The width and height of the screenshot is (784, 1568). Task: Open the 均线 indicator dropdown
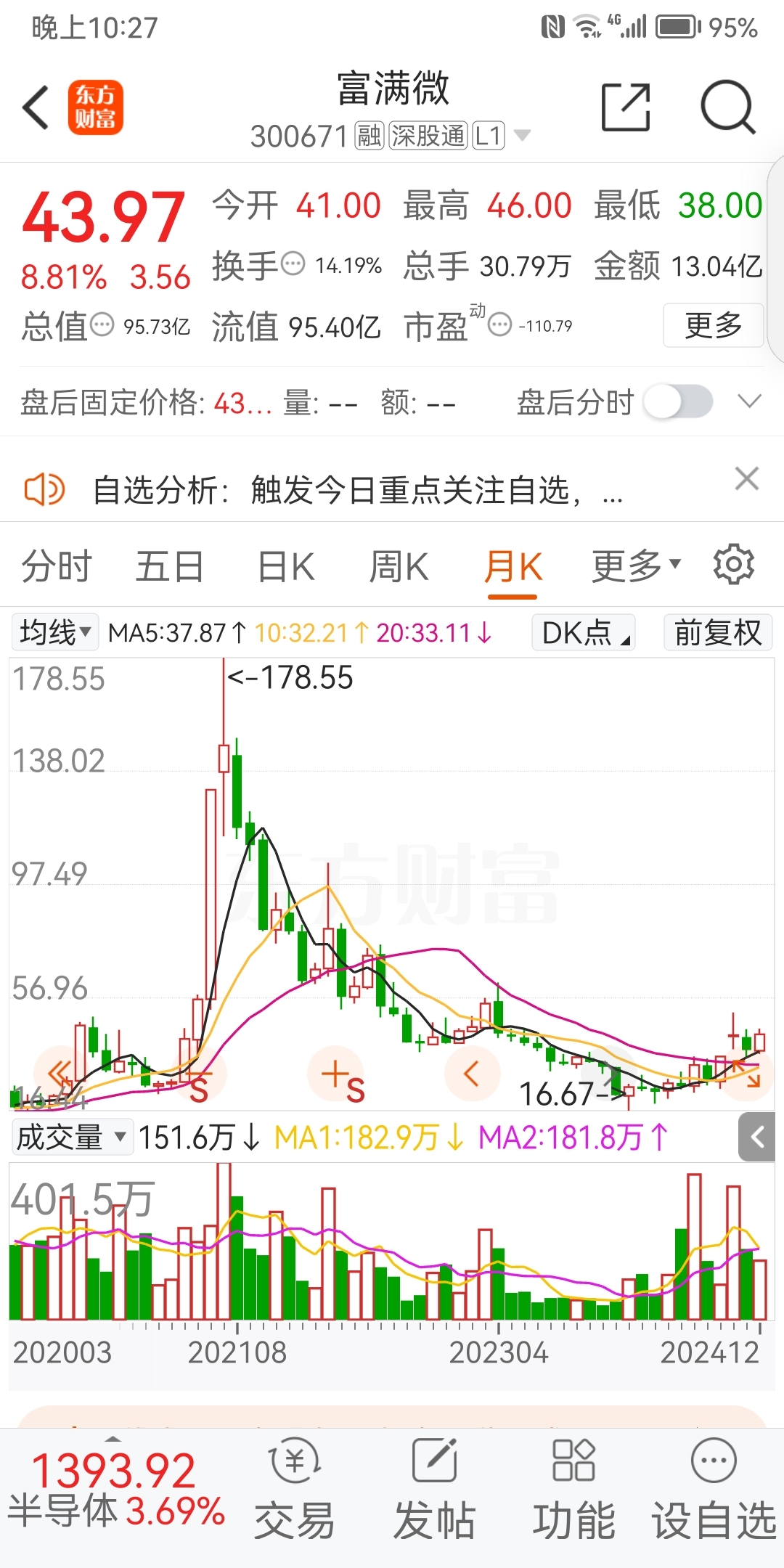click(x=55, y=632)
